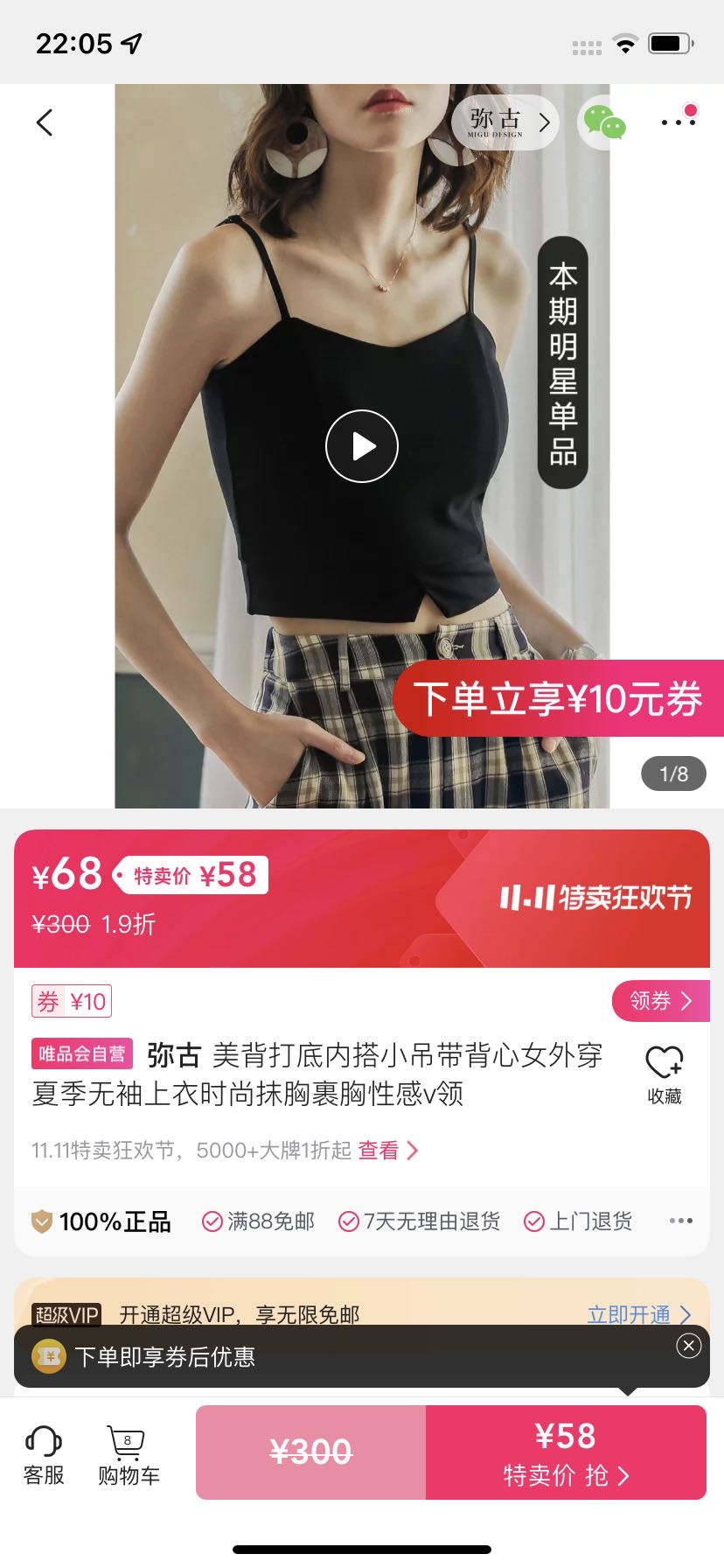
Task: Open 查看 link for 11.11 sale
Action: [x=378, y=1151]
